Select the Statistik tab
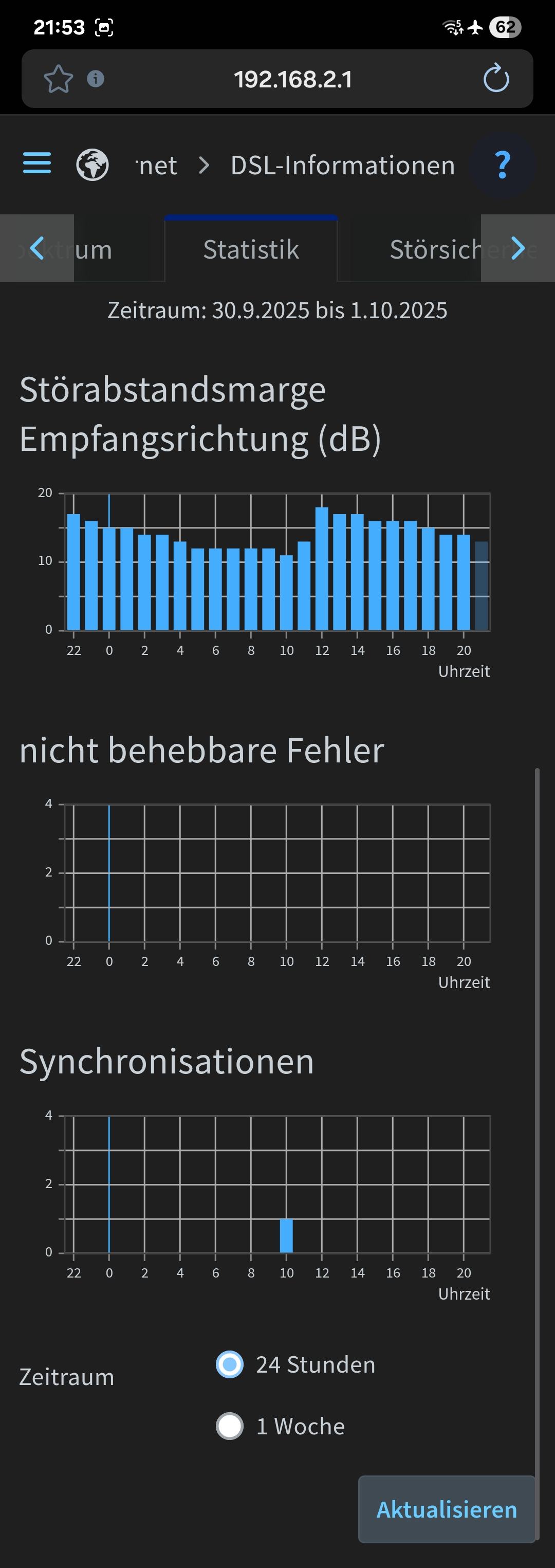555x1568 pixels. (x=251, y=249)
